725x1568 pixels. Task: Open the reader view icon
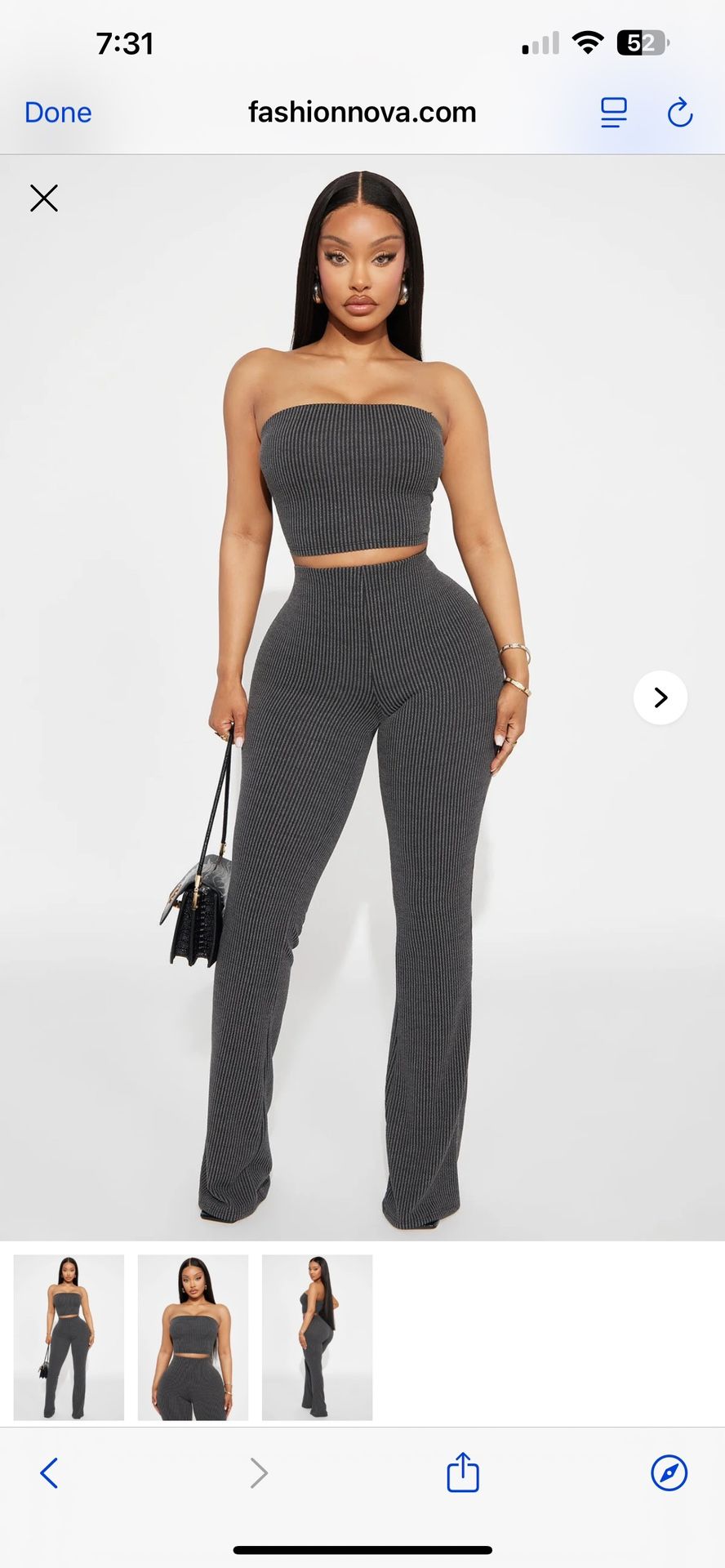613,113
